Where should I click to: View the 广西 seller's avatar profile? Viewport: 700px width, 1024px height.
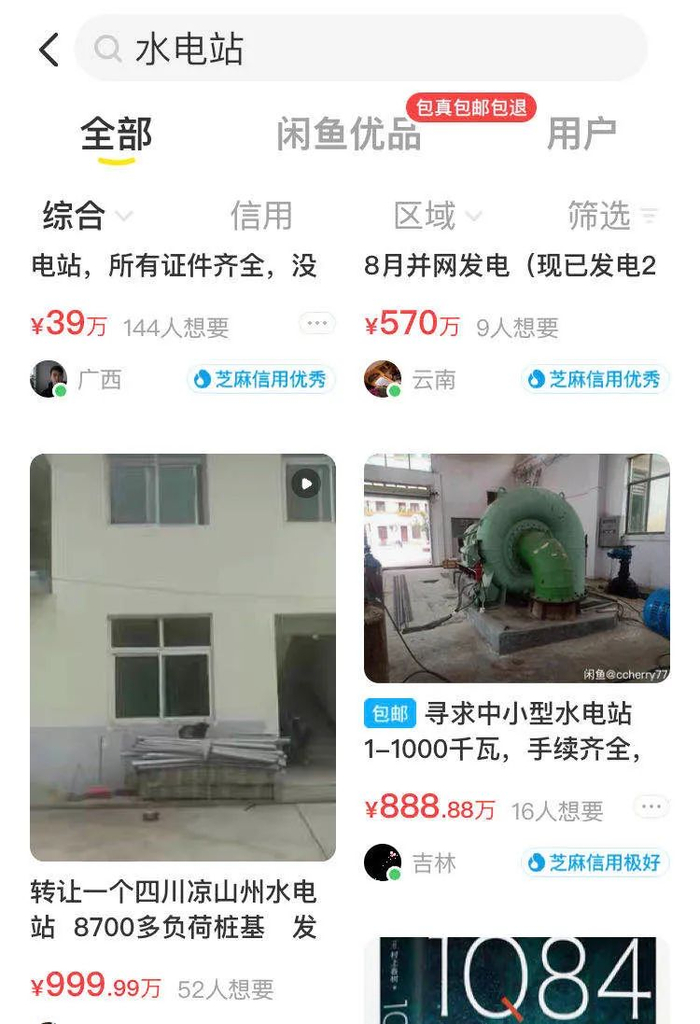click(x=48, y=379)
